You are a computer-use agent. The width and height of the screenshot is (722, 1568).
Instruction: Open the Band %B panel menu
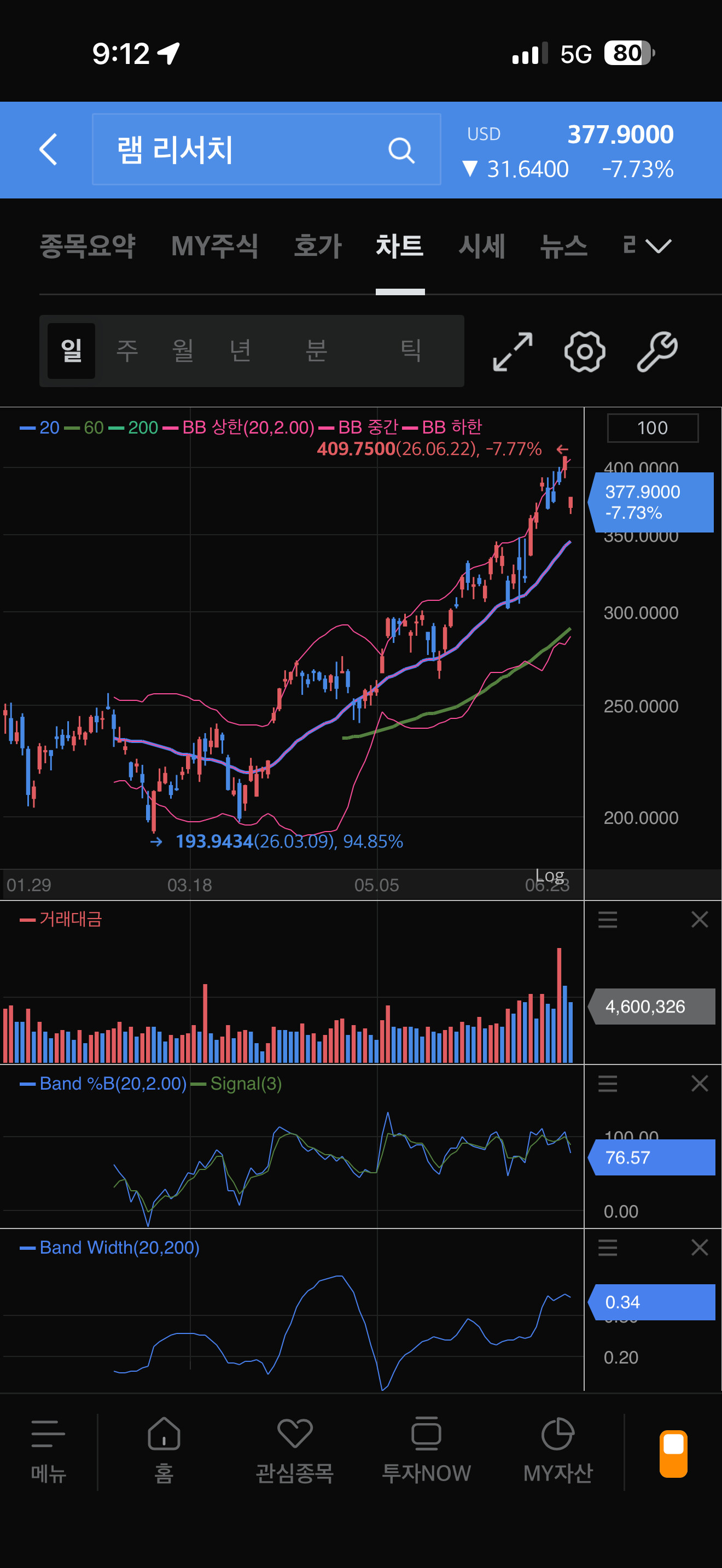click(608, 1084)
